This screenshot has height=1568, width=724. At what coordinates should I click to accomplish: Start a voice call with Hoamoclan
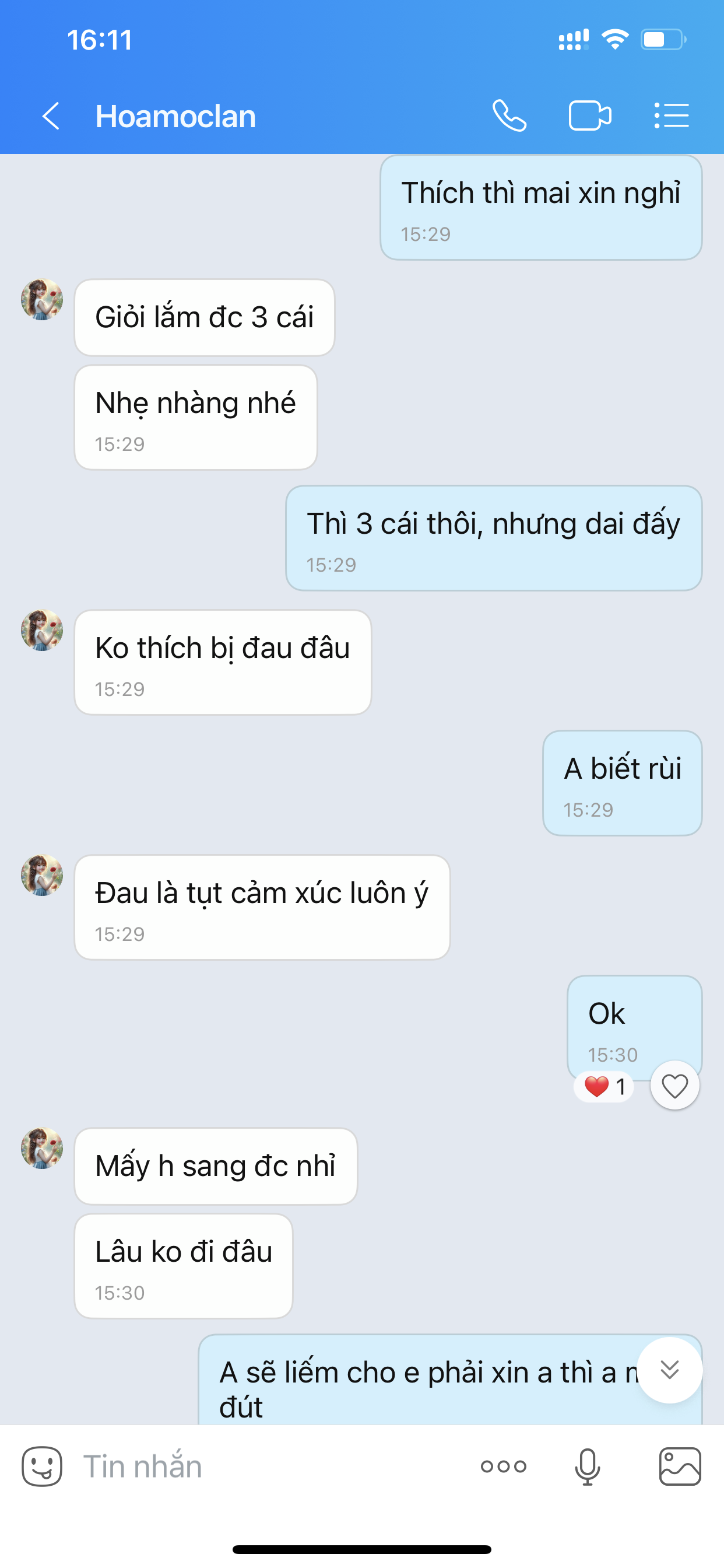[509, 116]
